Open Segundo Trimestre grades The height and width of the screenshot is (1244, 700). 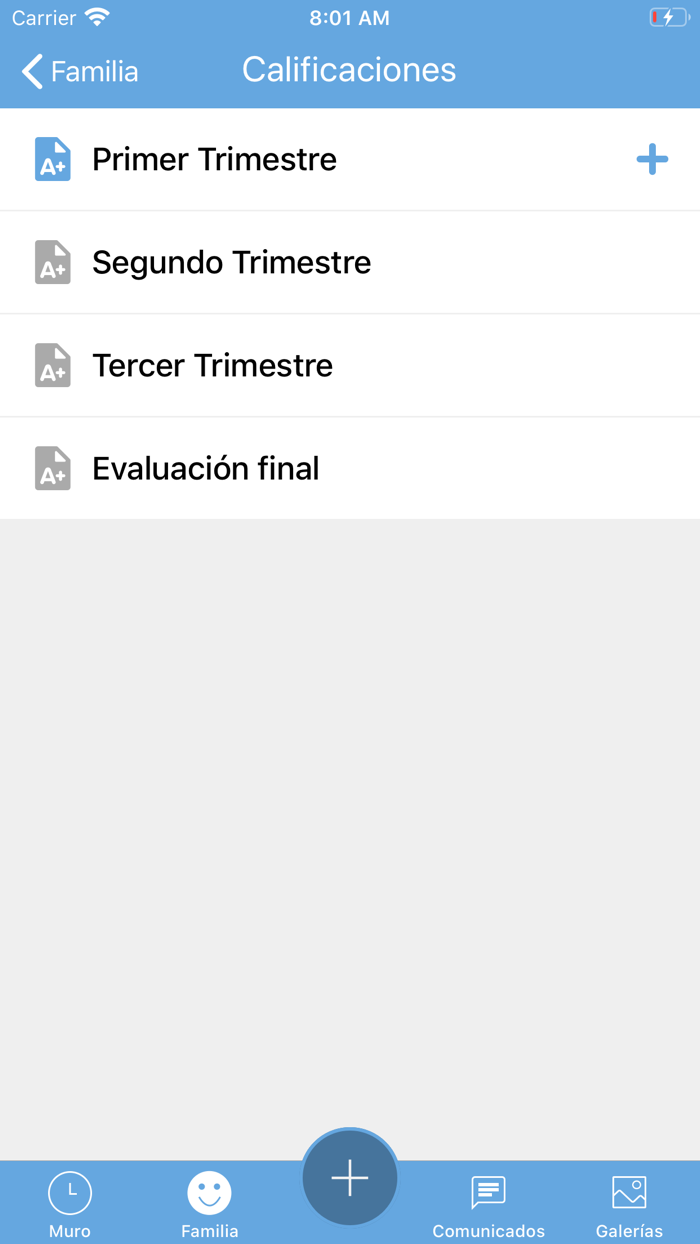click(x=231, y=262)
